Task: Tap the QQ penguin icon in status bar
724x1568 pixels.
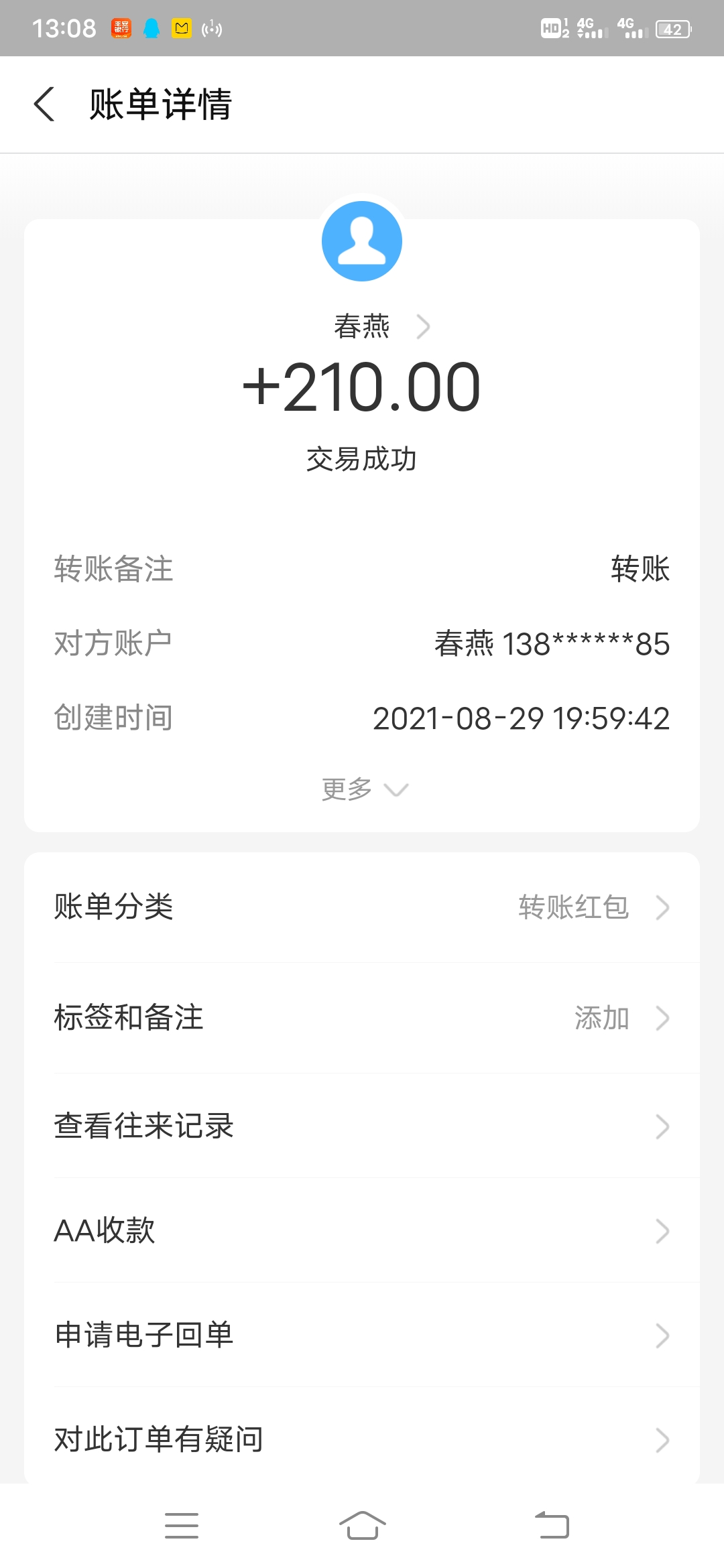Action: click(x=152, y=28)
